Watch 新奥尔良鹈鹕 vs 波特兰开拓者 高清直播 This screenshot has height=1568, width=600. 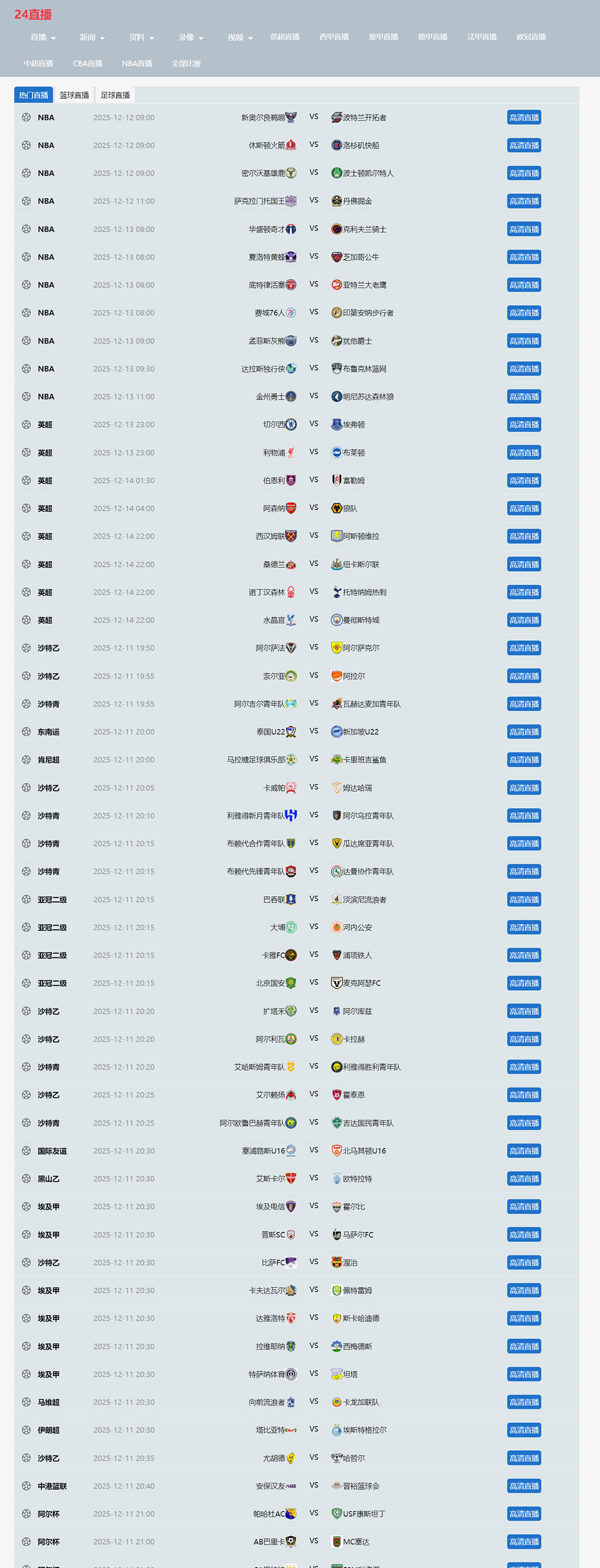click(524, 117)
